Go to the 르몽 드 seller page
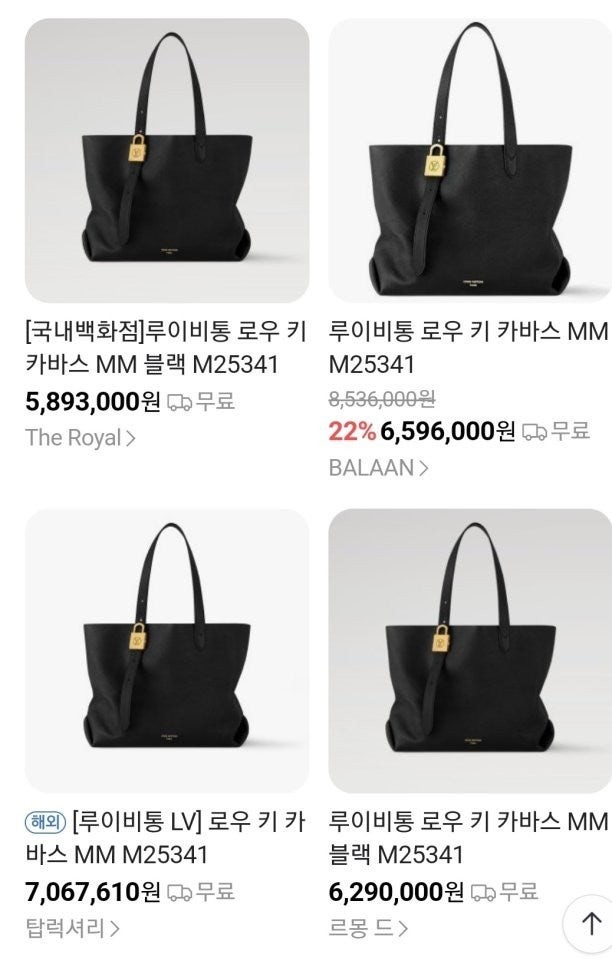 368,928
